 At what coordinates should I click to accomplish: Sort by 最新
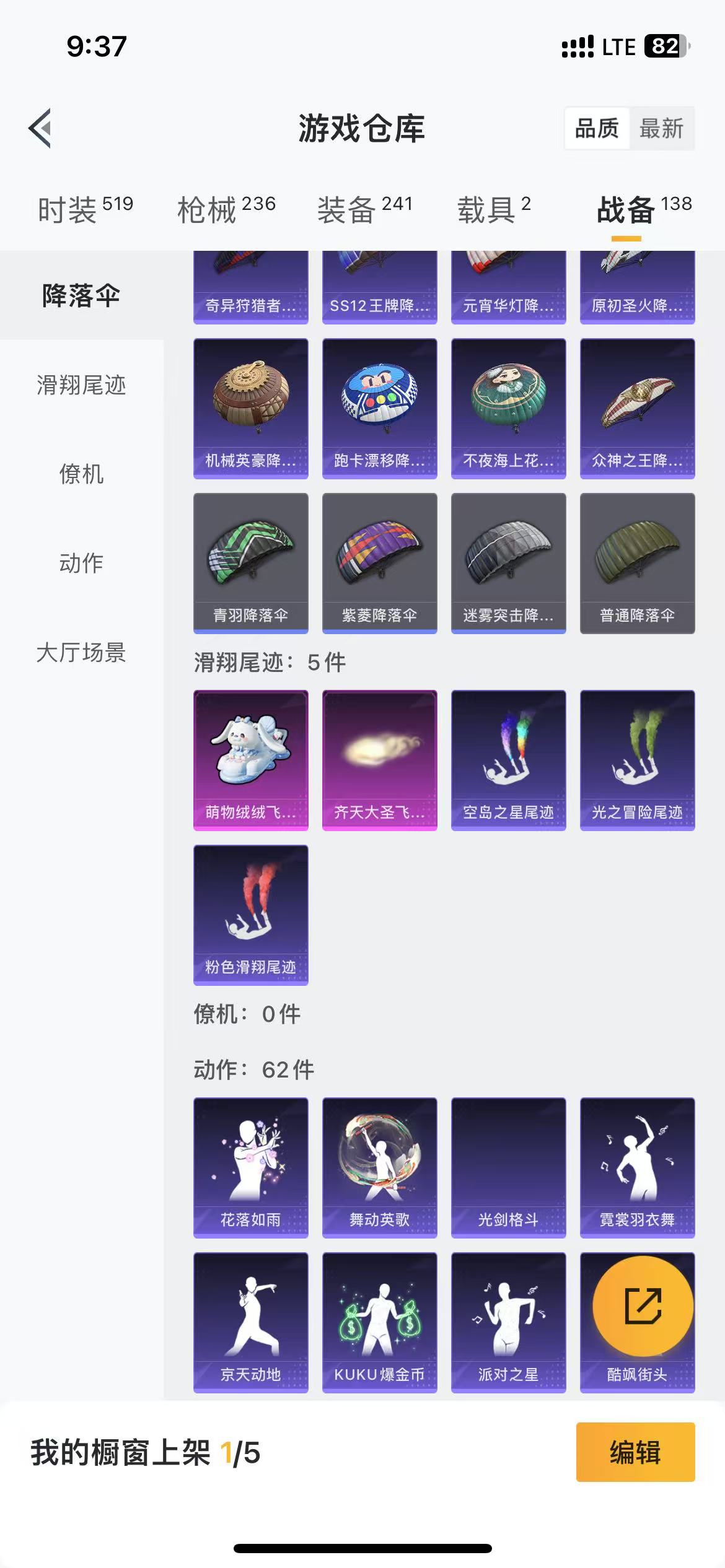(x=661, y=129)
